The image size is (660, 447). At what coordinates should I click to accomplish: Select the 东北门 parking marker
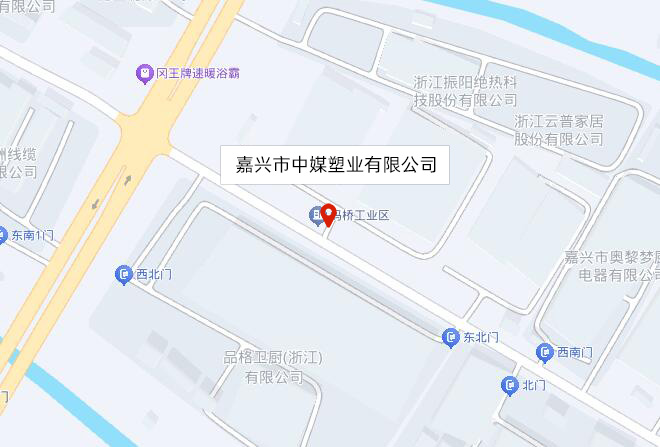(x=451, y=338)
